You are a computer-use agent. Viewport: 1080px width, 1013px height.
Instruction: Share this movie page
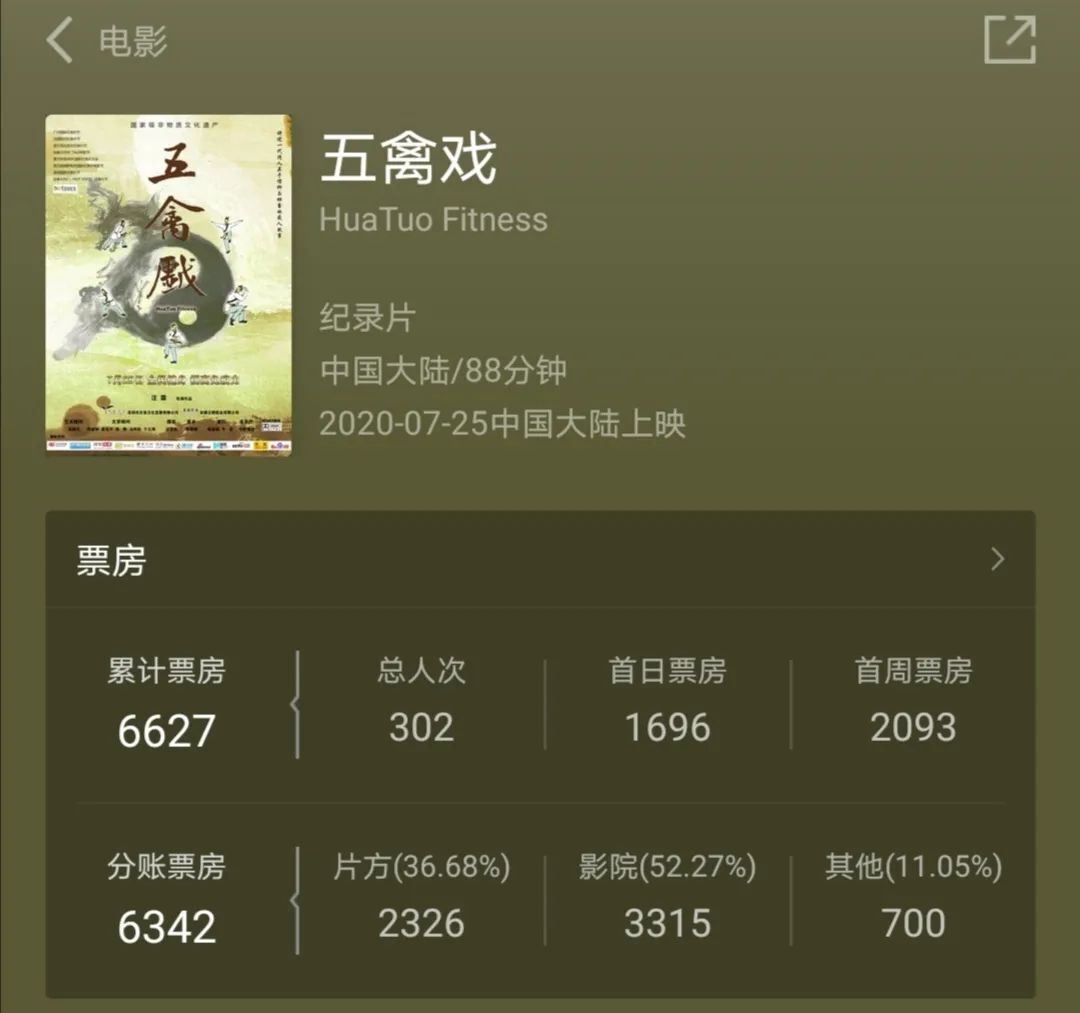click(x=1009, y=40)
